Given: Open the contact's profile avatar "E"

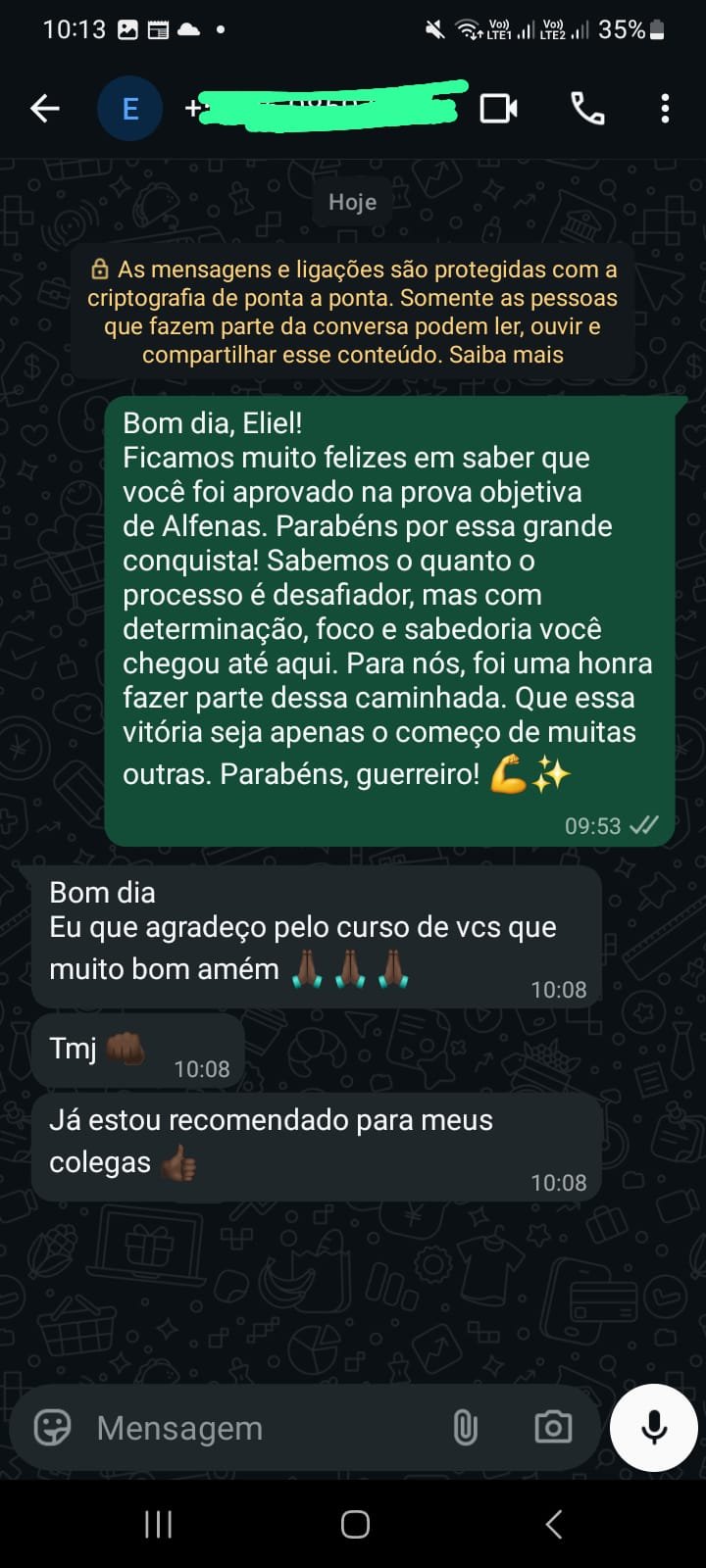Looking at the screenshot, I should (129, 109).
